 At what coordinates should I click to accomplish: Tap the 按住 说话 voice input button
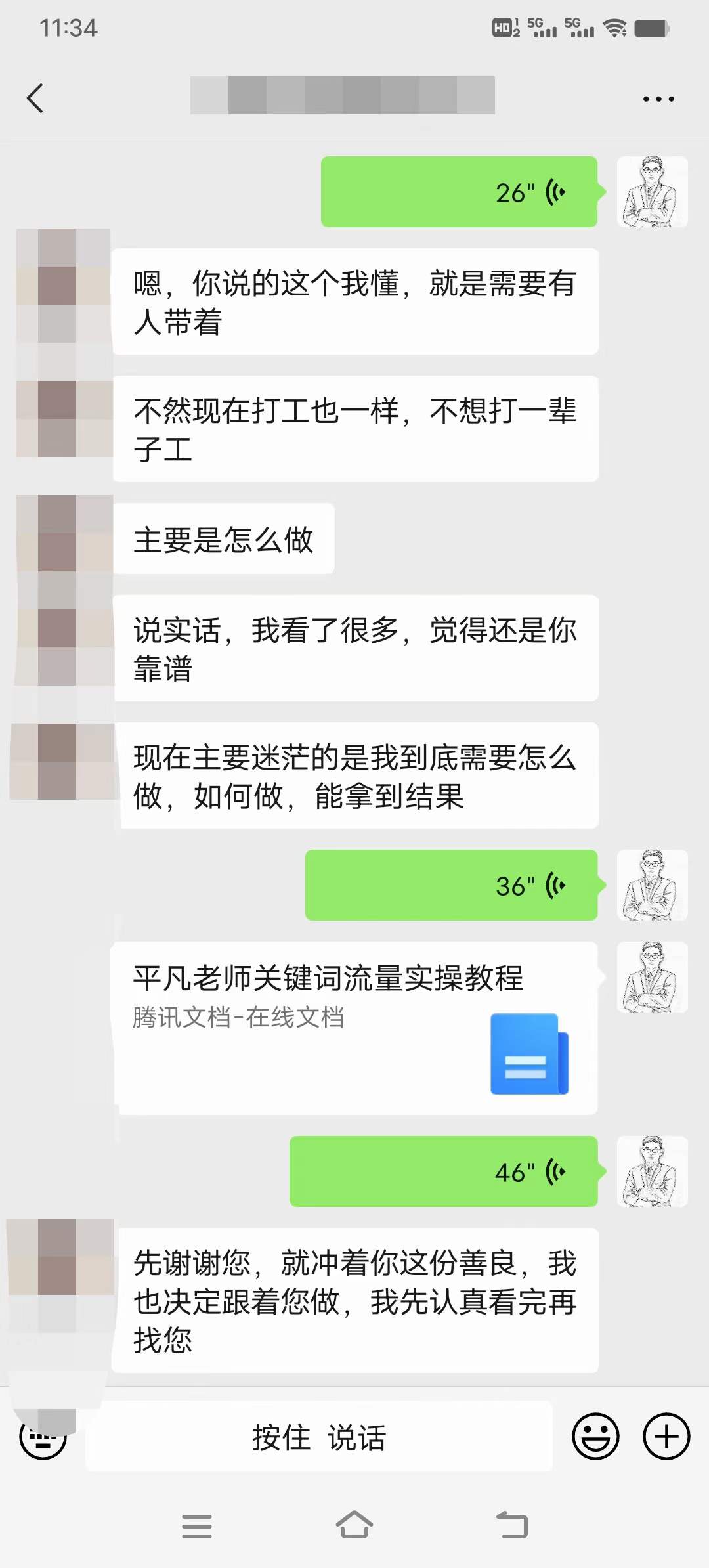point(319,1437)
